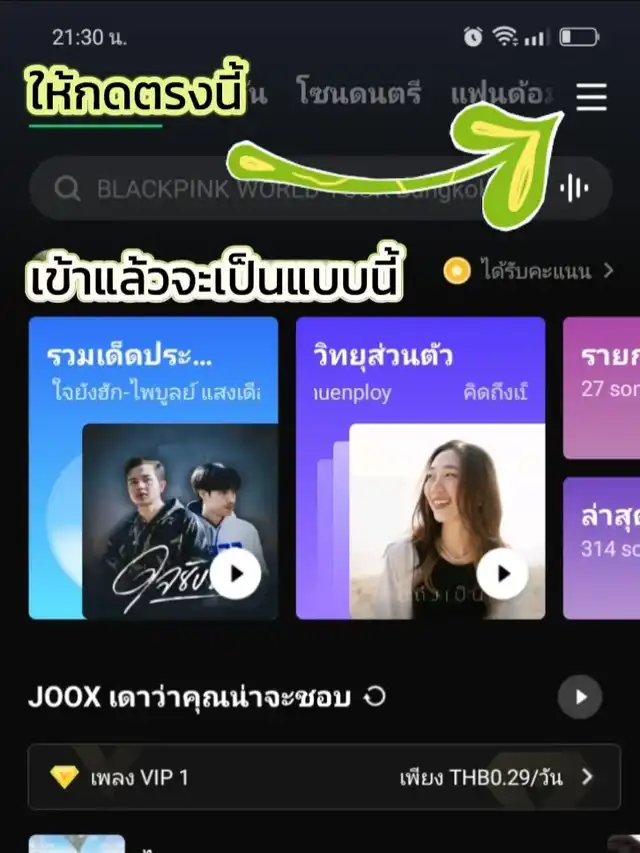Screen dimensions: 640x853
Task: Refresh the JOOX เดาว่าคุณน่าจะชอบ recommendations
Action: coord(374,697)
